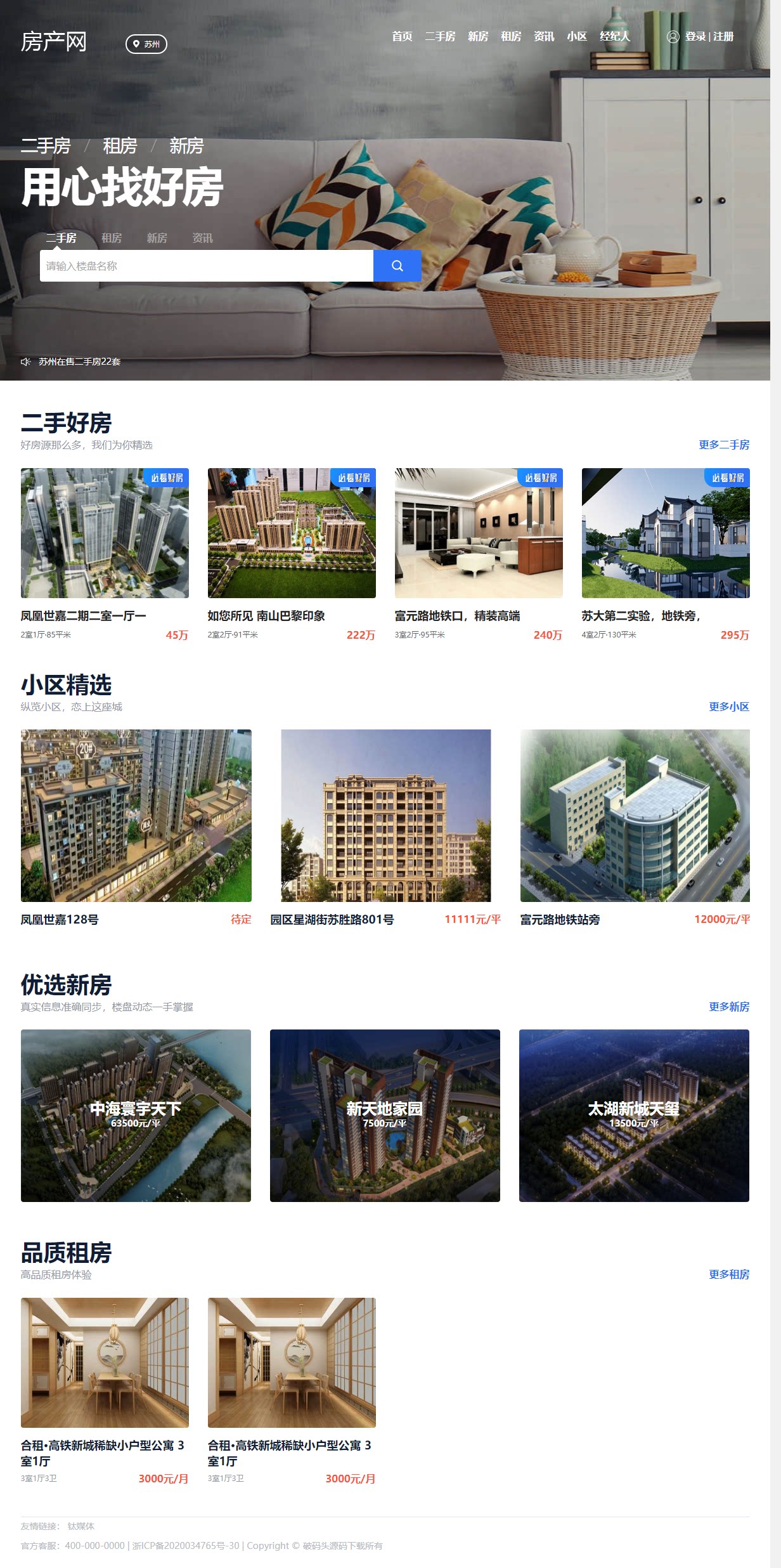Open the 苏州 city location selector
This screenshot has width=781, height=1568.
pyautogui.click(x=147, y=44)
